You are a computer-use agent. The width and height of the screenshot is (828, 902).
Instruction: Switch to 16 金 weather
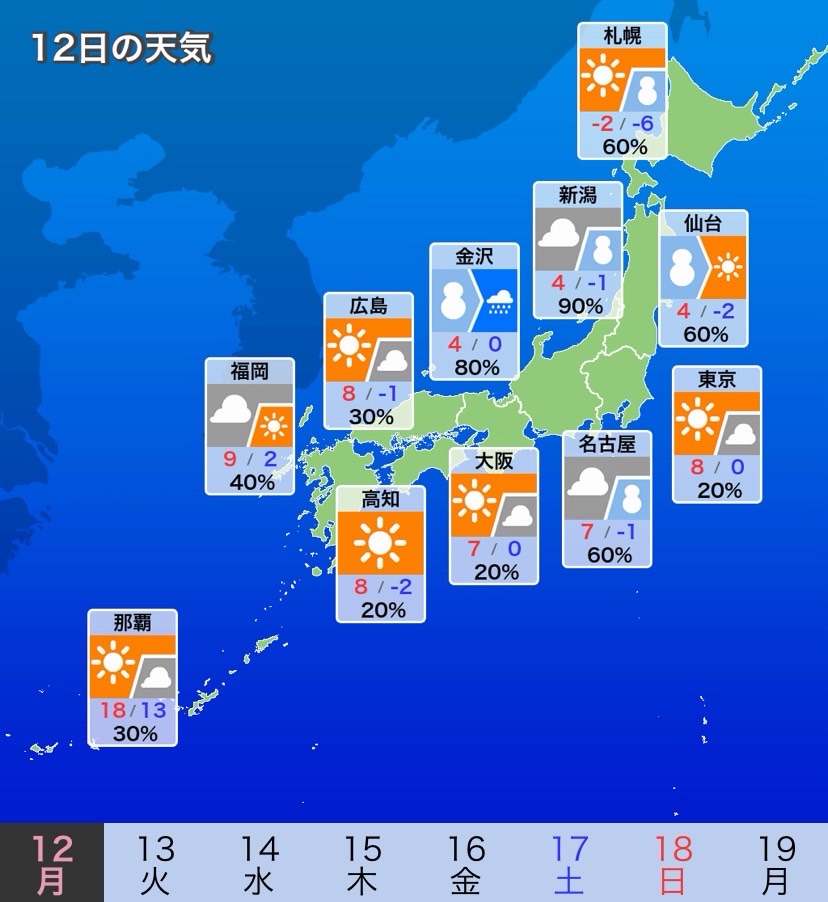click(x=466, y=863)
